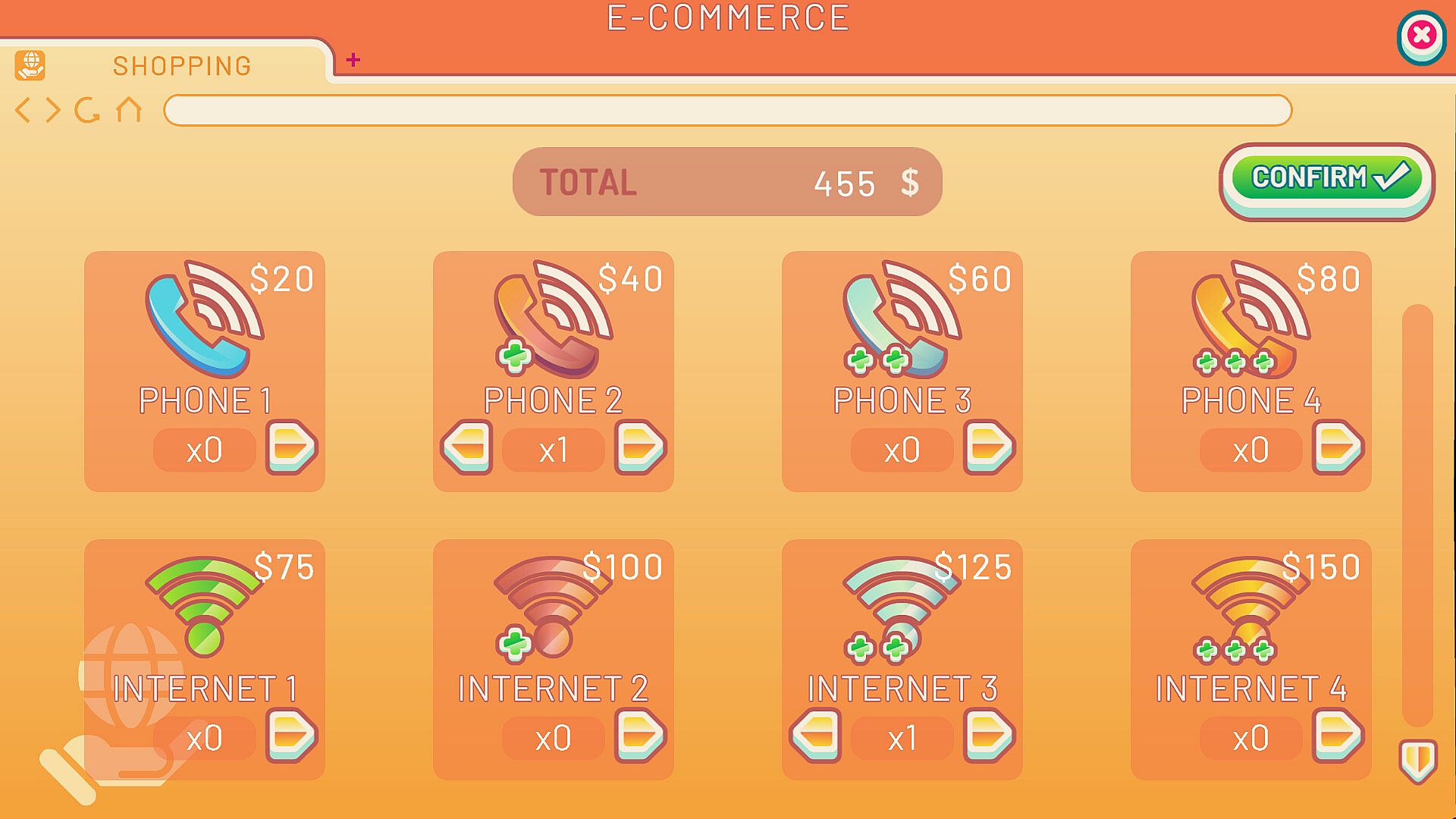The image size is (1456, 819).
Task: Open a new browser tab
Action: (x=353, y=60)
